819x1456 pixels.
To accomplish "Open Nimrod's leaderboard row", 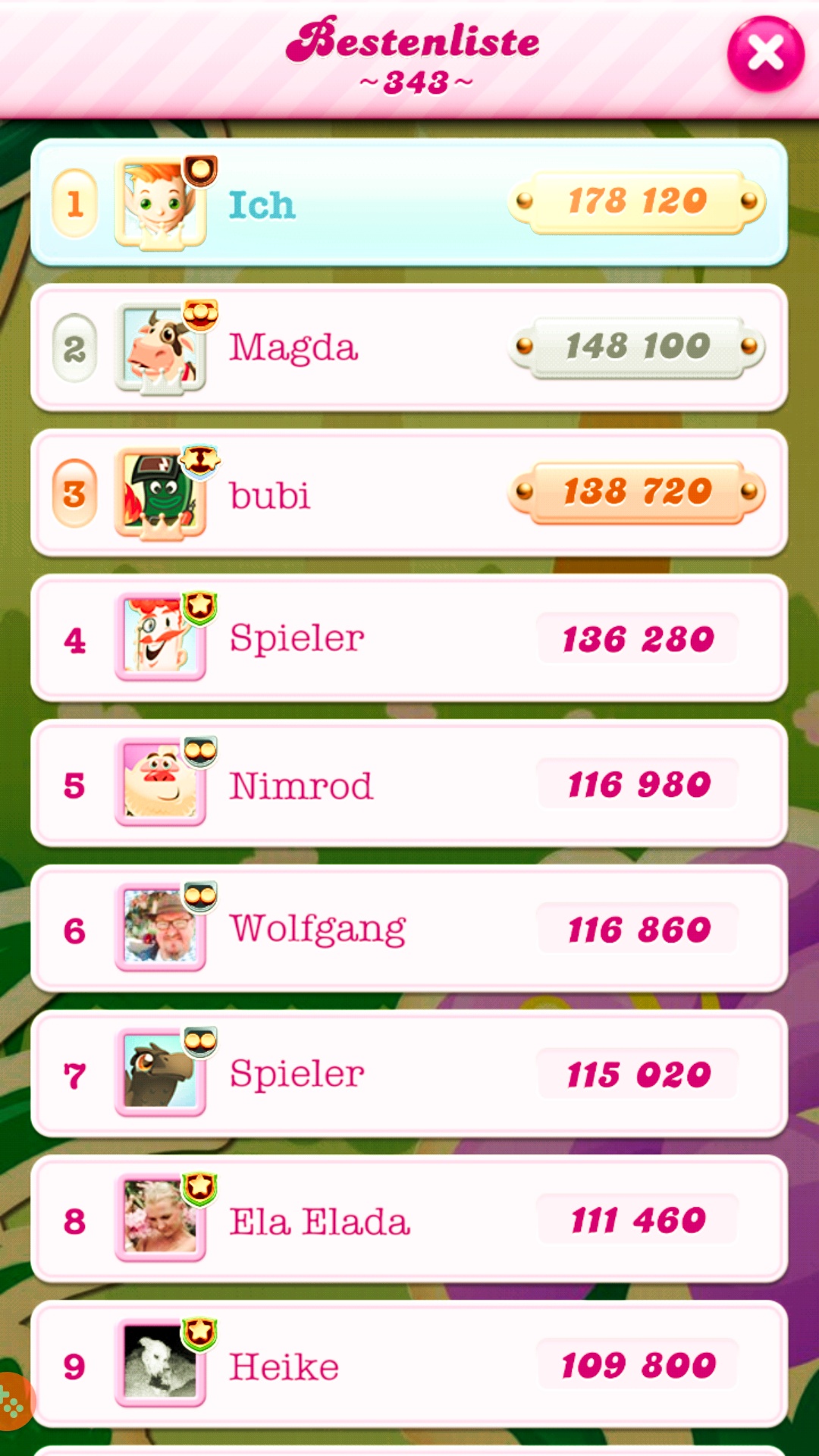I will tap(409, 784).
